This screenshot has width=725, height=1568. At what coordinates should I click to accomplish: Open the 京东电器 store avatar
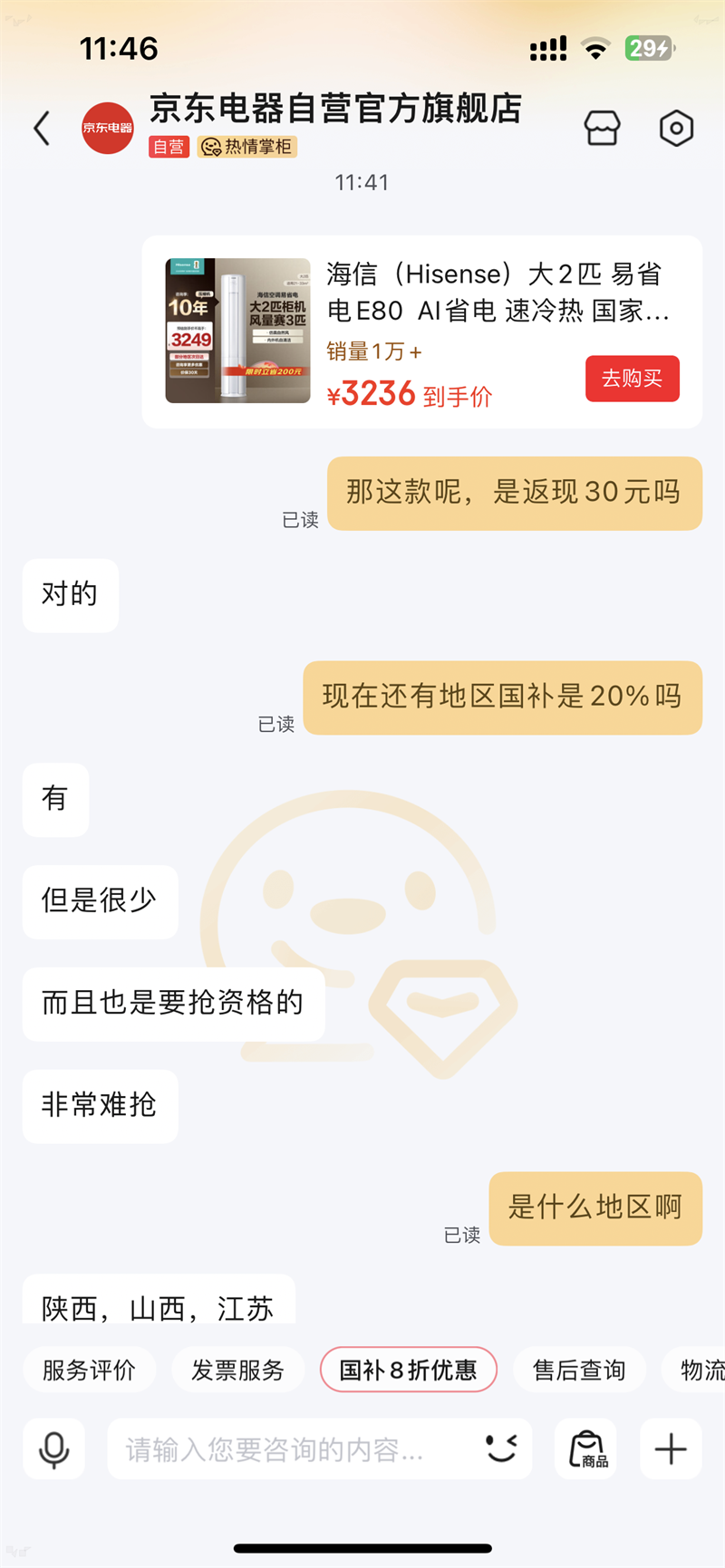click(108, 129)
